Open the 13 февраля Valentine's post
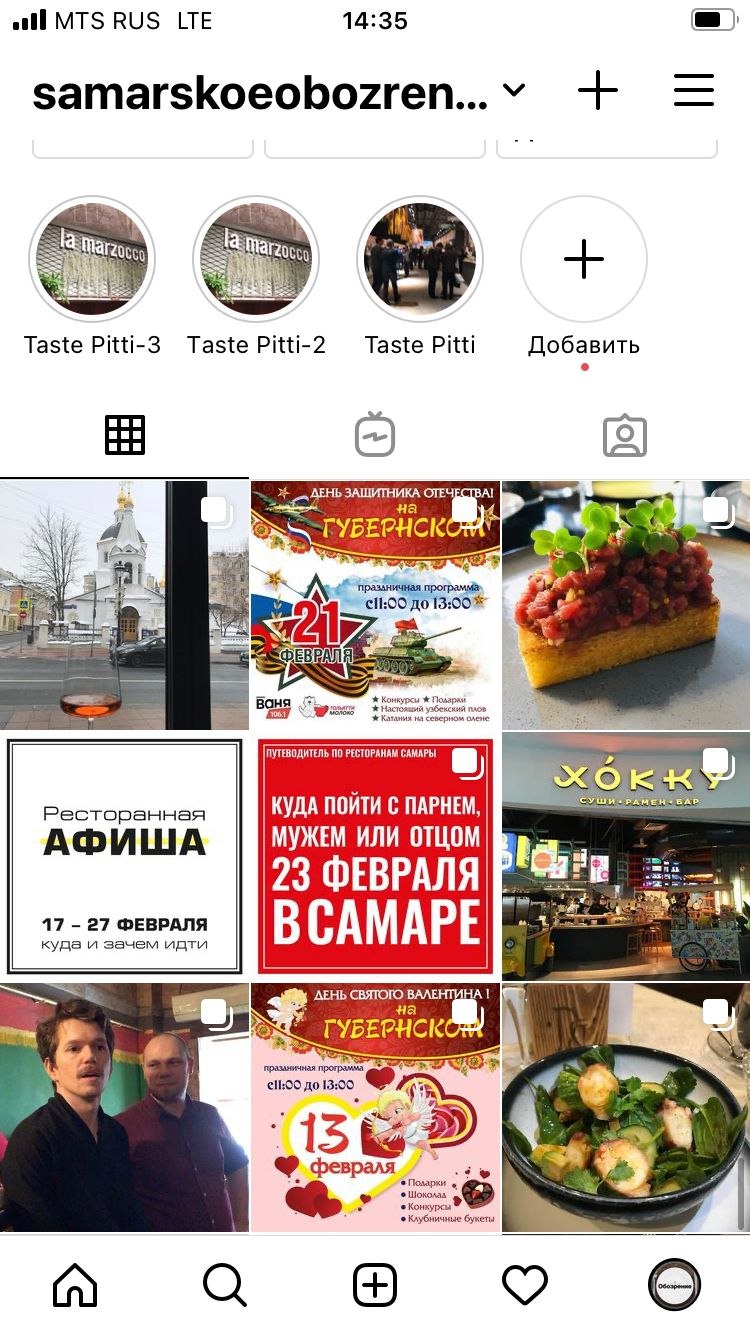Image resolution: width=750 pixels, height=1334 pixels. click(x=375, y=1107)
